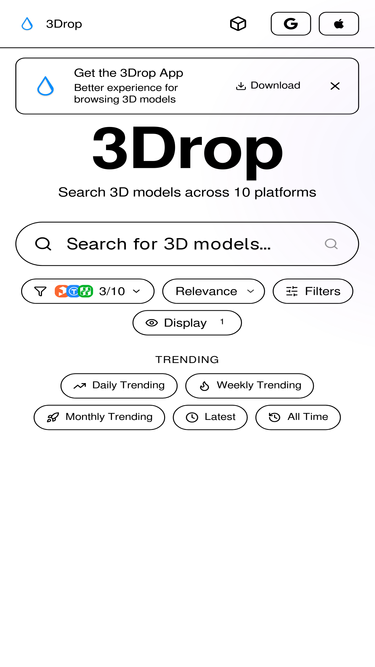375x667 pixels.
Task: Open the 3D cube icon in header
Action: tap(238, 24)
